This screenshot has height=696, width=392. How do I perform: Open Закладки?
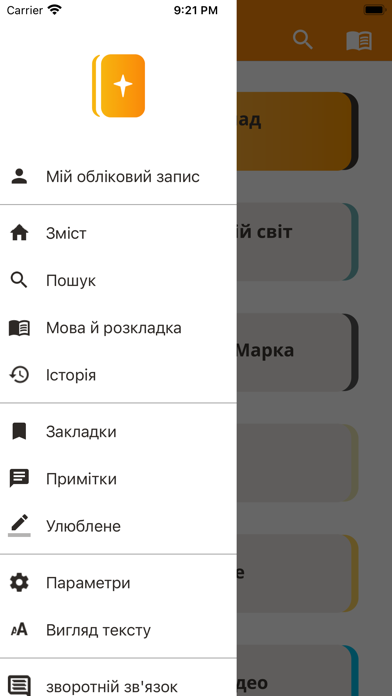(118, 431)
